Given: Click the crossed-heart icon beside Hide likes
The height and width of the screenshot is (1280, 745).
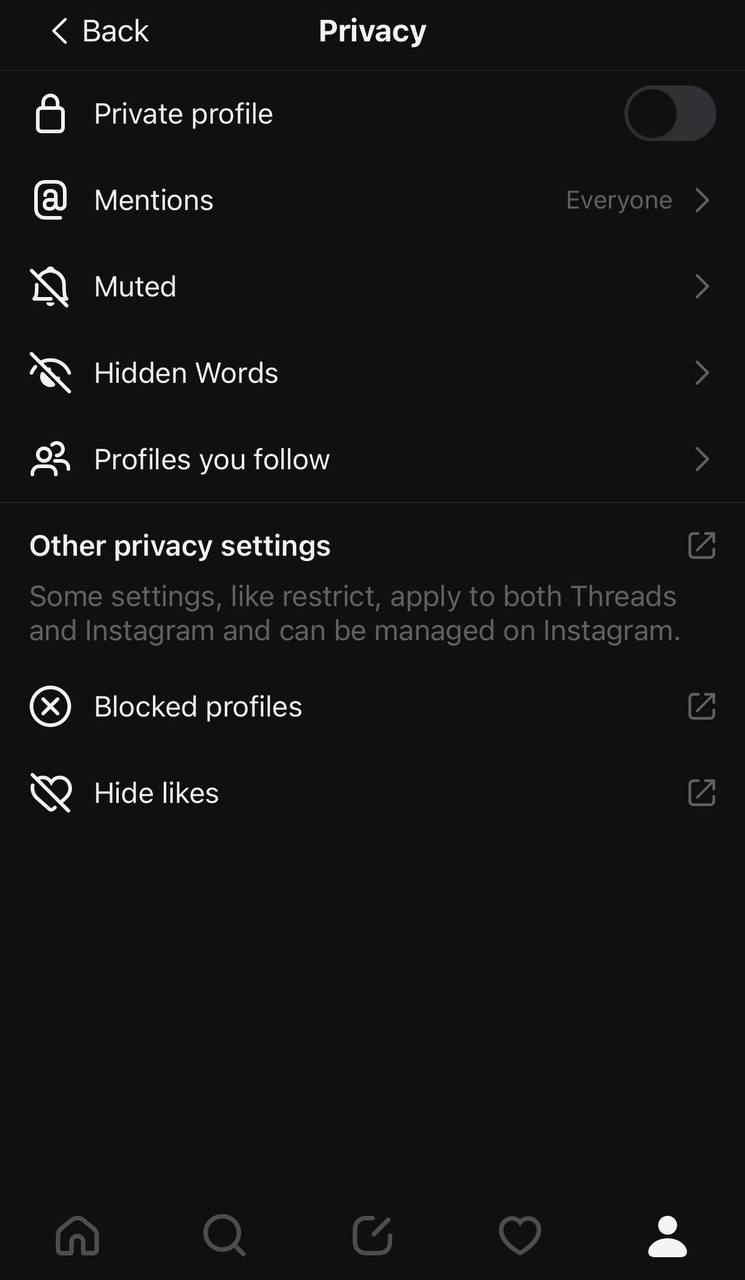Looking at the screenshot, I should (49, 792).
